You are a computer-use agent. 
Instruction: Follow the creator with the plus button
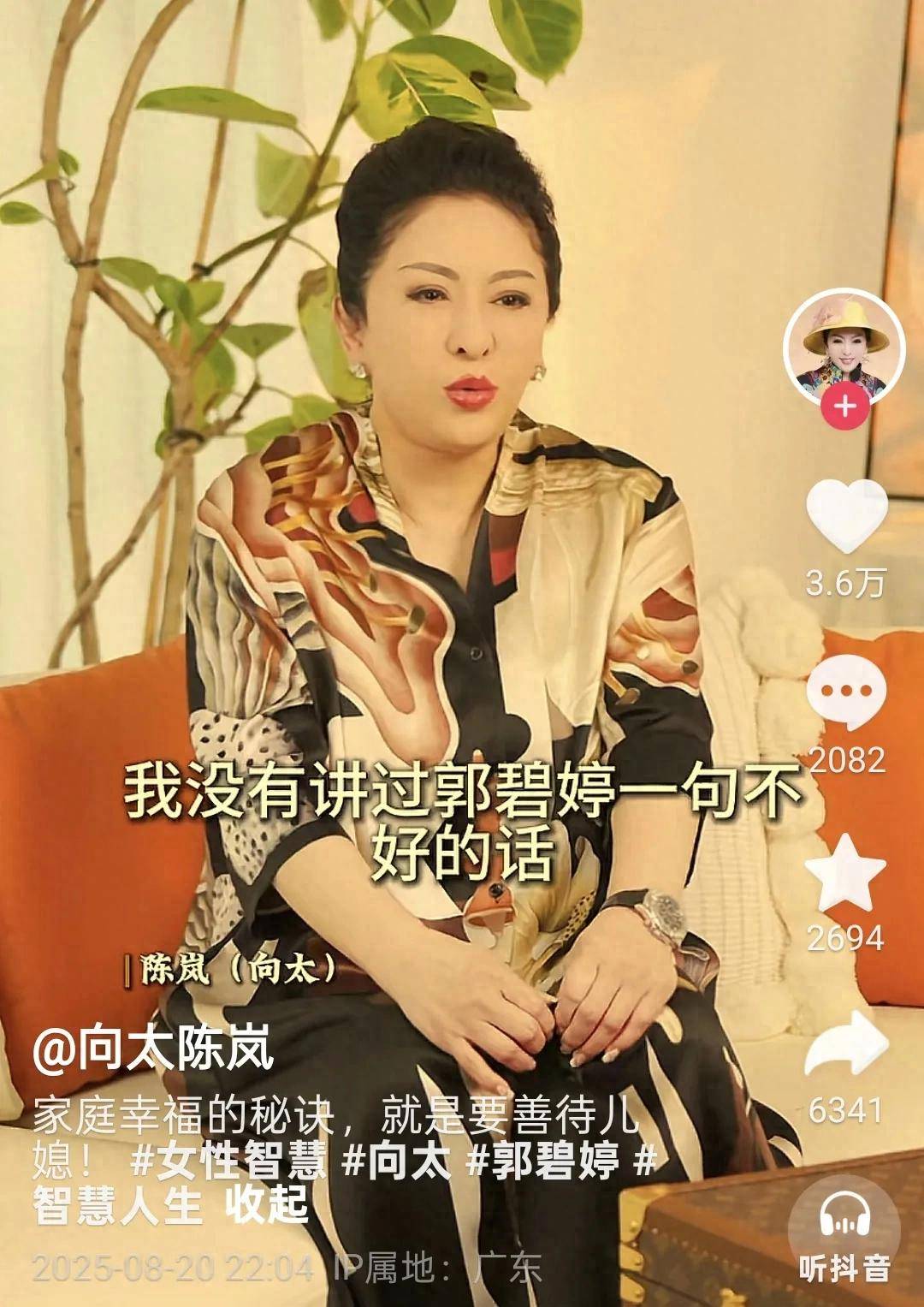(844, 405)
